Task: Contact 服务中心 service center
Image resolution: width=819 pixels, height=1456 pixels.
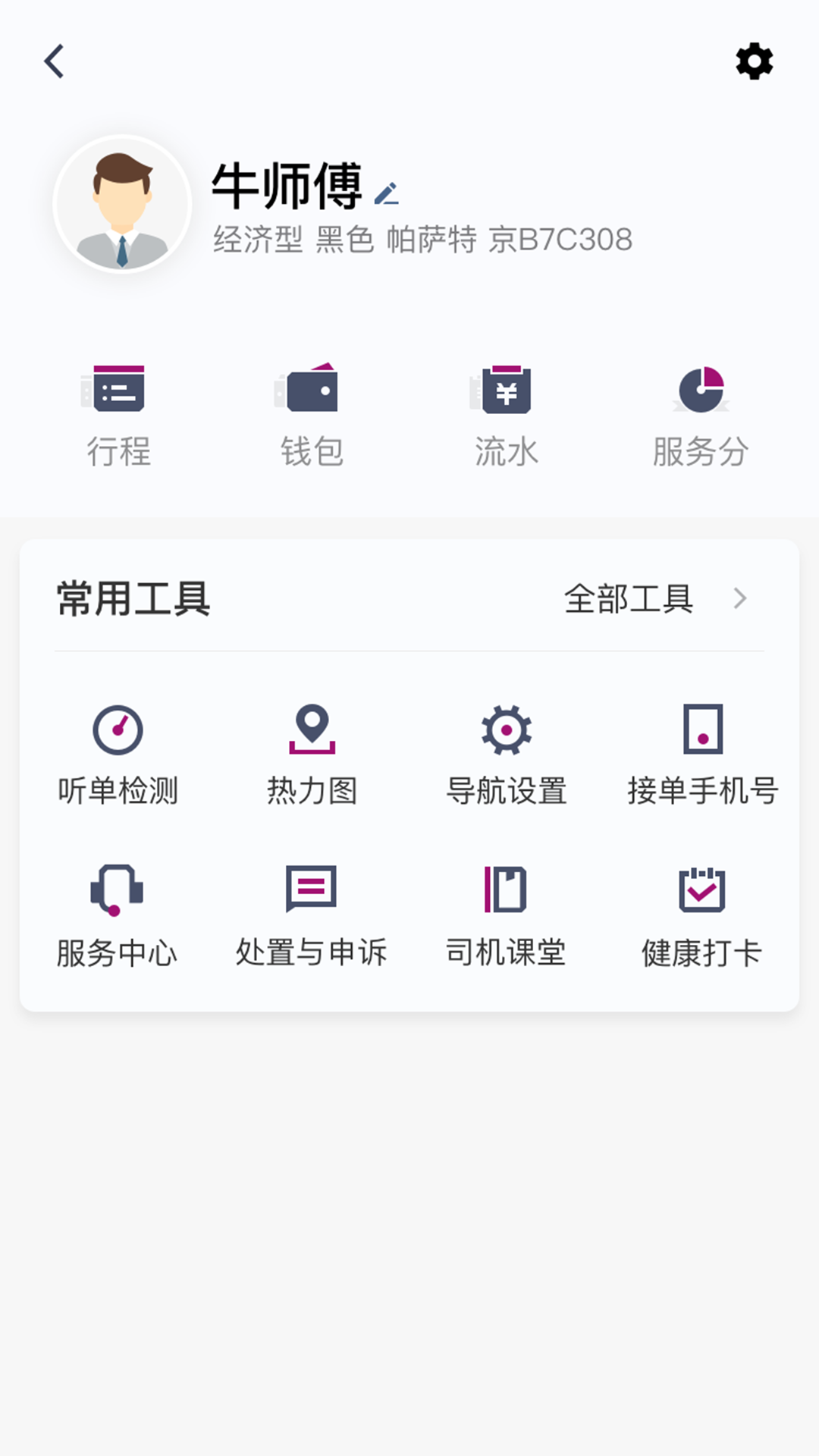Action: [x=119, y=914]
